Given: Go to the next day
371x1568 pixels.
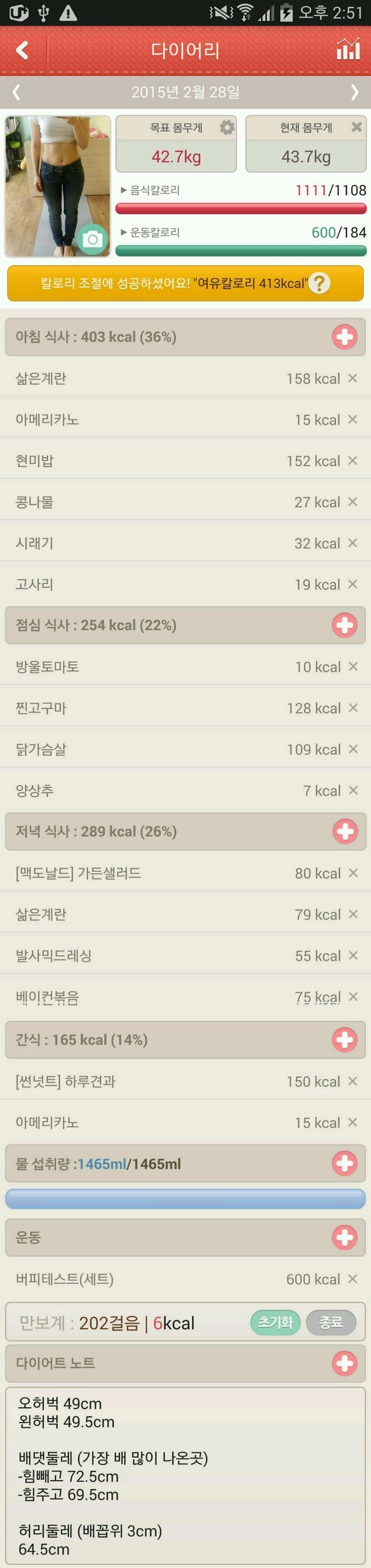Looking at the screenshot, I should [x=354, y=93].
